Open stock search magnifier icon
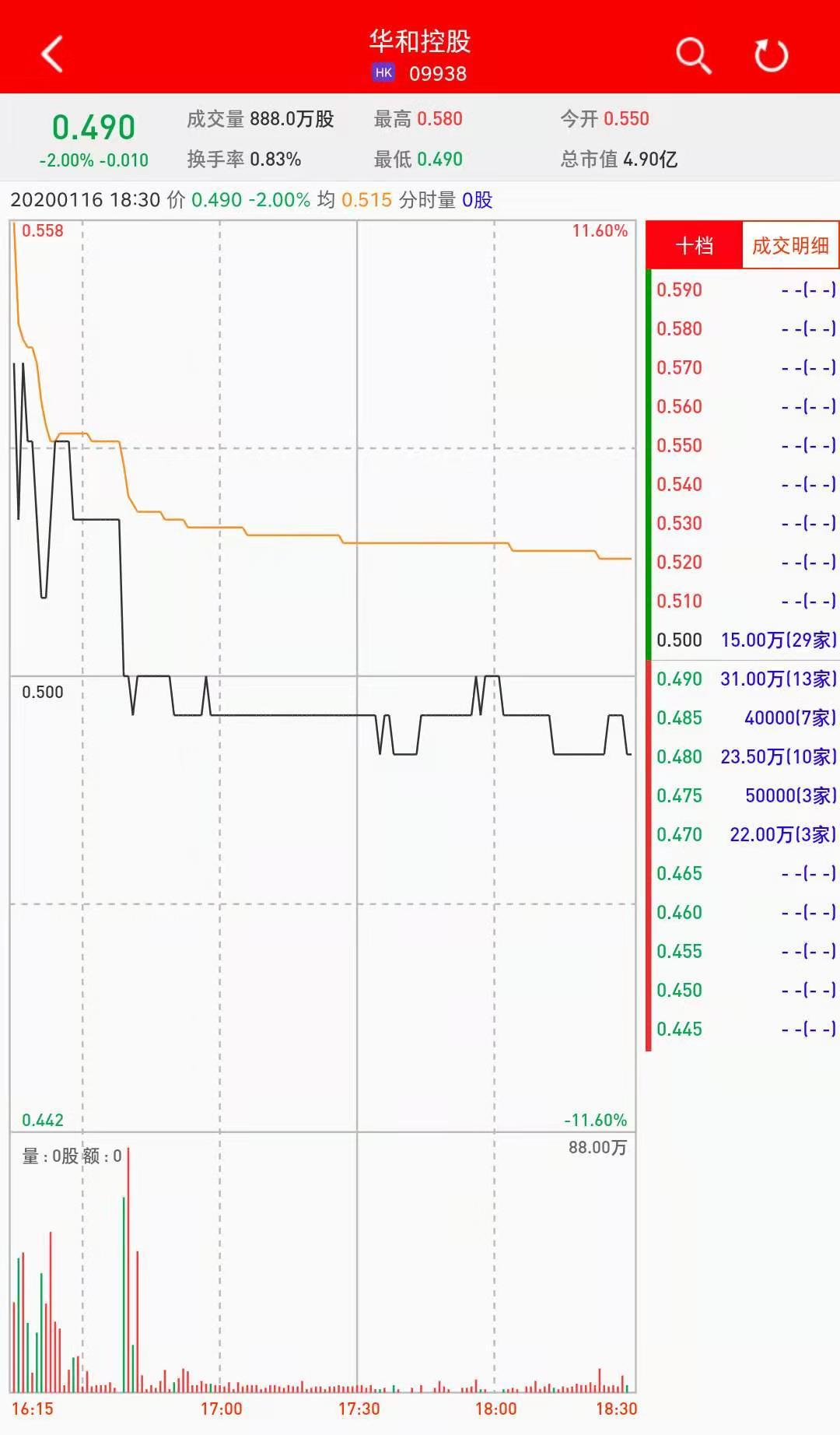 pyautogui.click(x=692, y=55)
